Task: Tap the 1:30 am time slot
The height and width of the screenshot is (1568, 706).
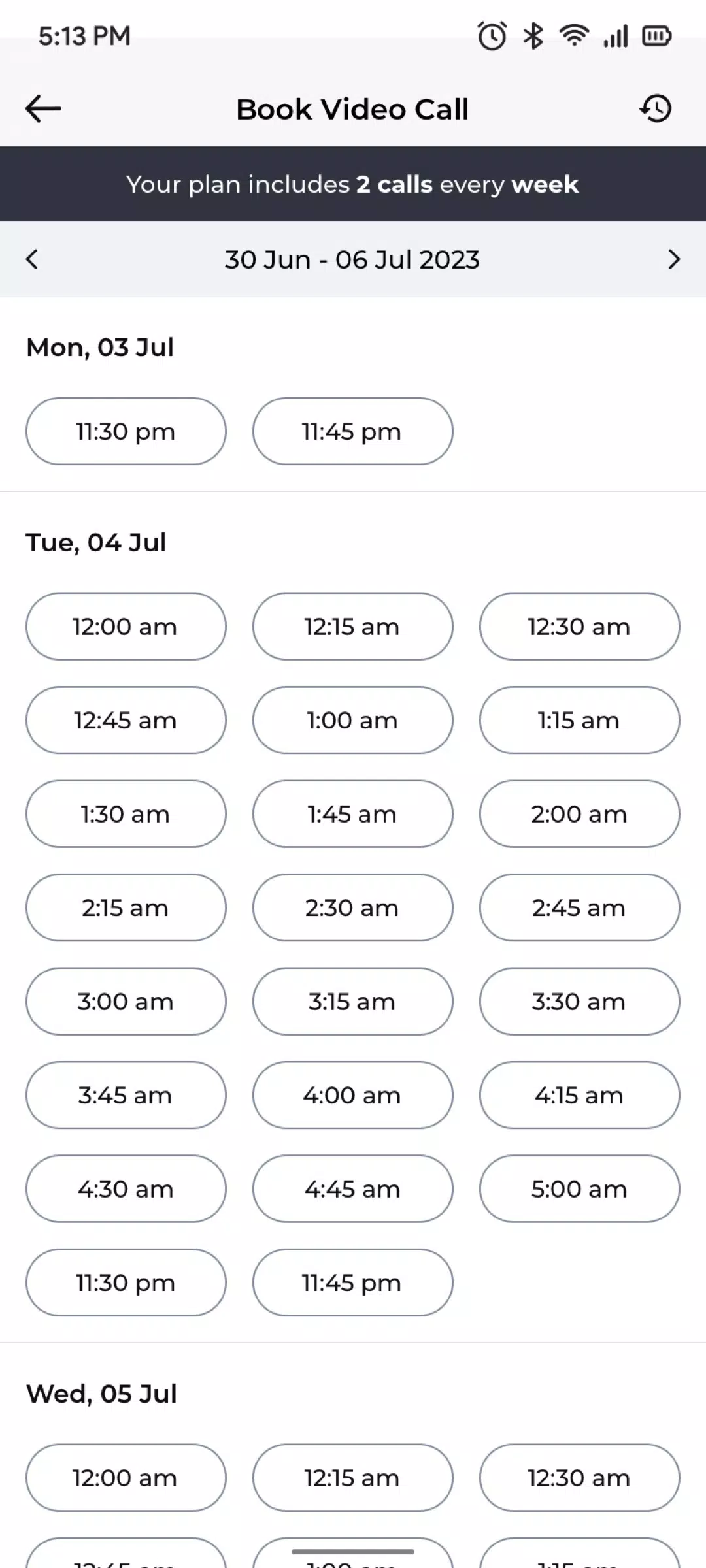Action: pos(126,814)
